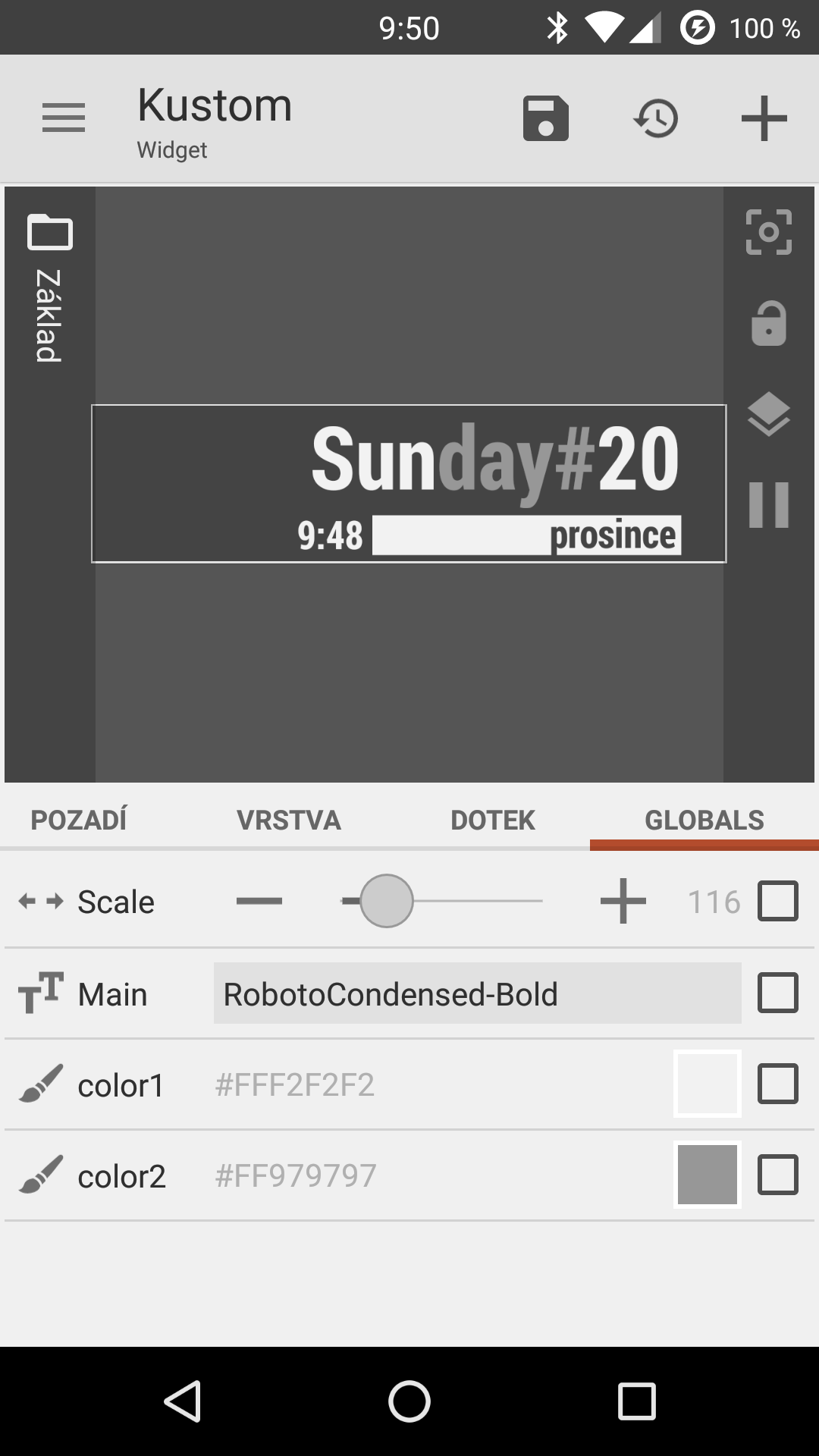Screen dimensions: 819x1456
Task: Go back using system back button
Action: pos(182,1401)
